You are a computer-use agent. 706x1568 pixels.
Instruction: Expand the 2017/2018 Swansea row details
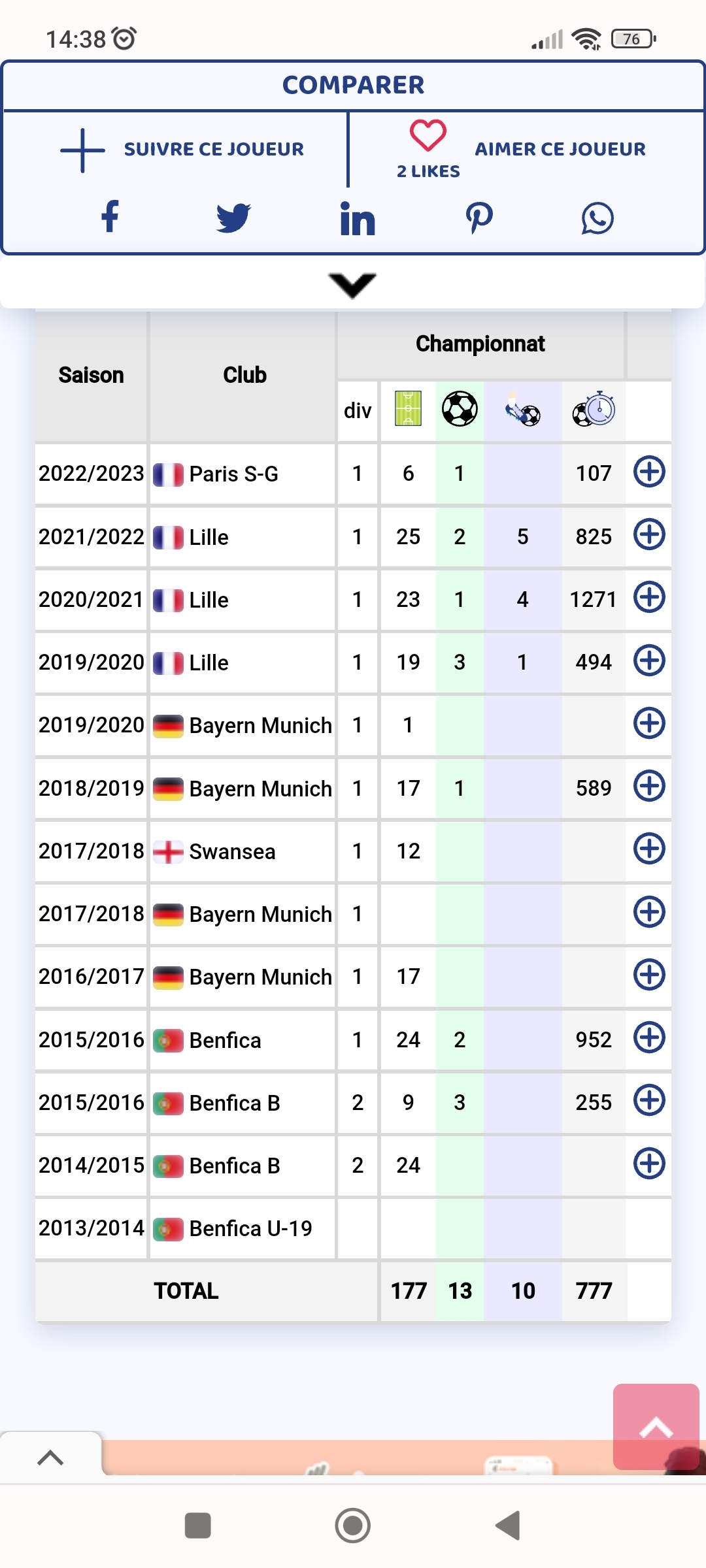click(x=649, y=849)
